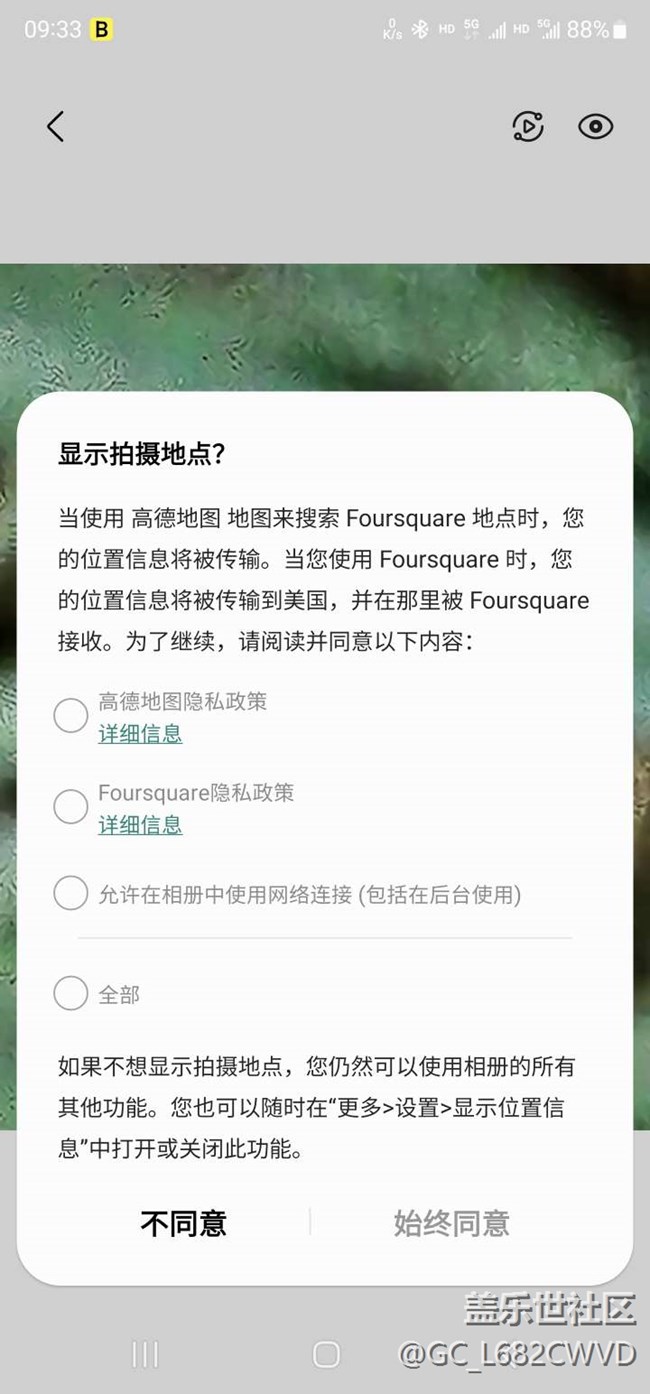The height and width of the screenshot is (1394, 650).
Task: Open 详细信息 link under Foursquare隐私政策
Action: (140, 825)
